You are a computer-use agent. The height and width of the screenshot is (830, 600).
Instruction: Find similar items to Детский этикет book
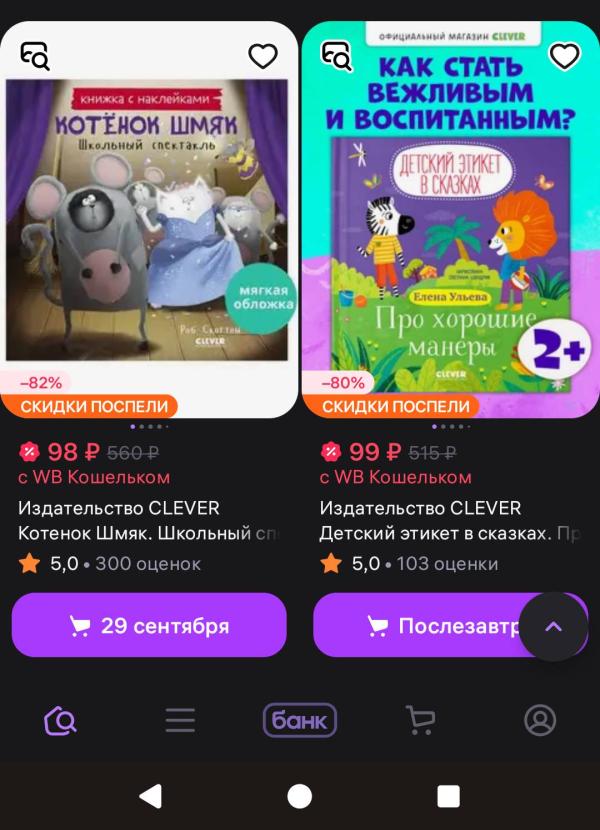coord(336,56)
